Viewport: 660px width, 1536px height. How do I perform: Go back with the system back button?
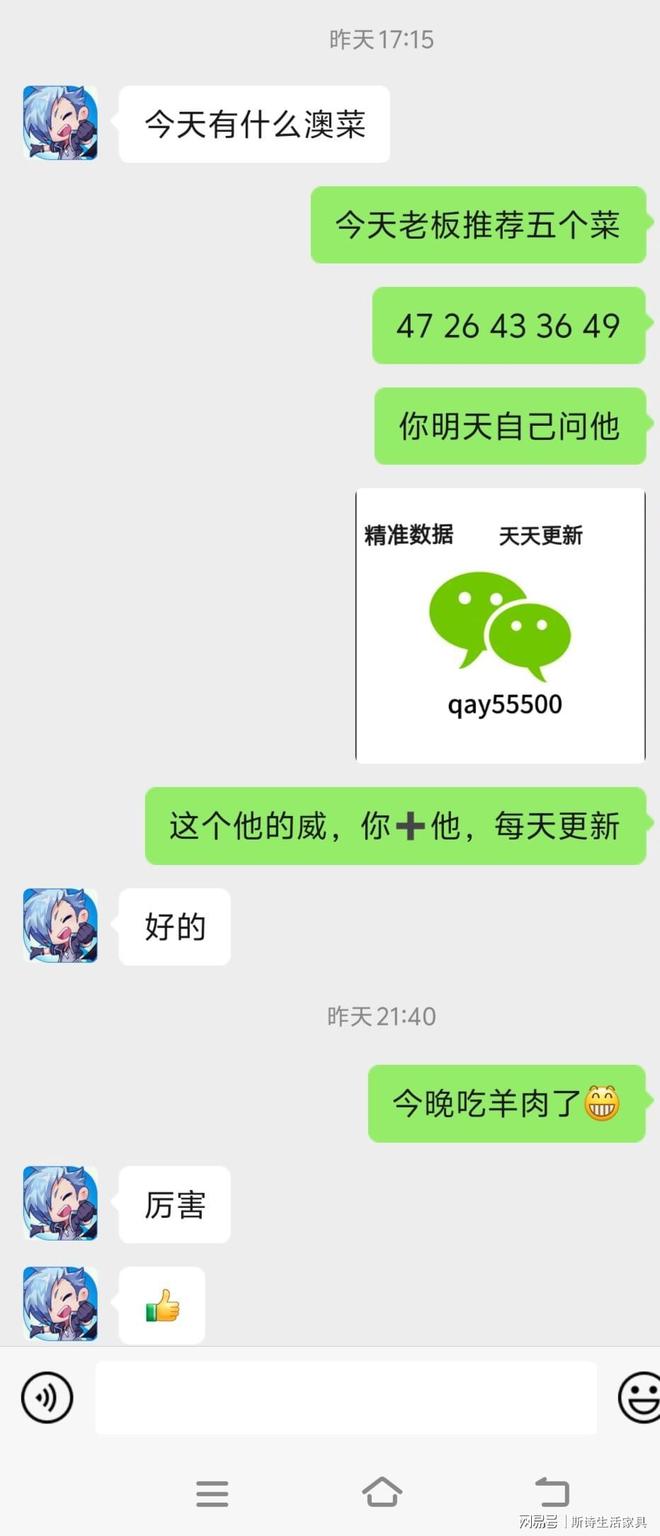click(550, 1492)
